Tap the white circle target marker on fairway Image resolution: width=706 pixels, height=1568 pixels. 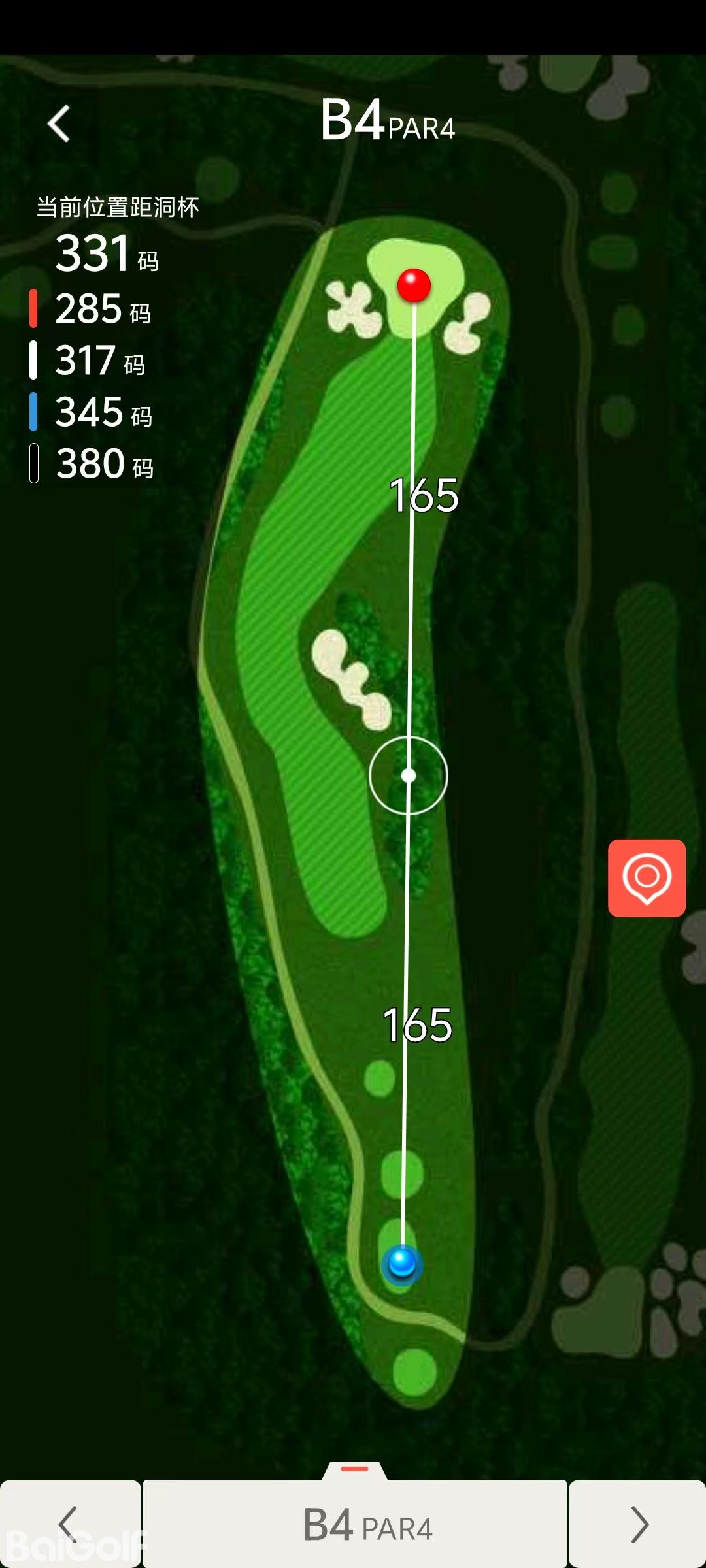(409, 776)
